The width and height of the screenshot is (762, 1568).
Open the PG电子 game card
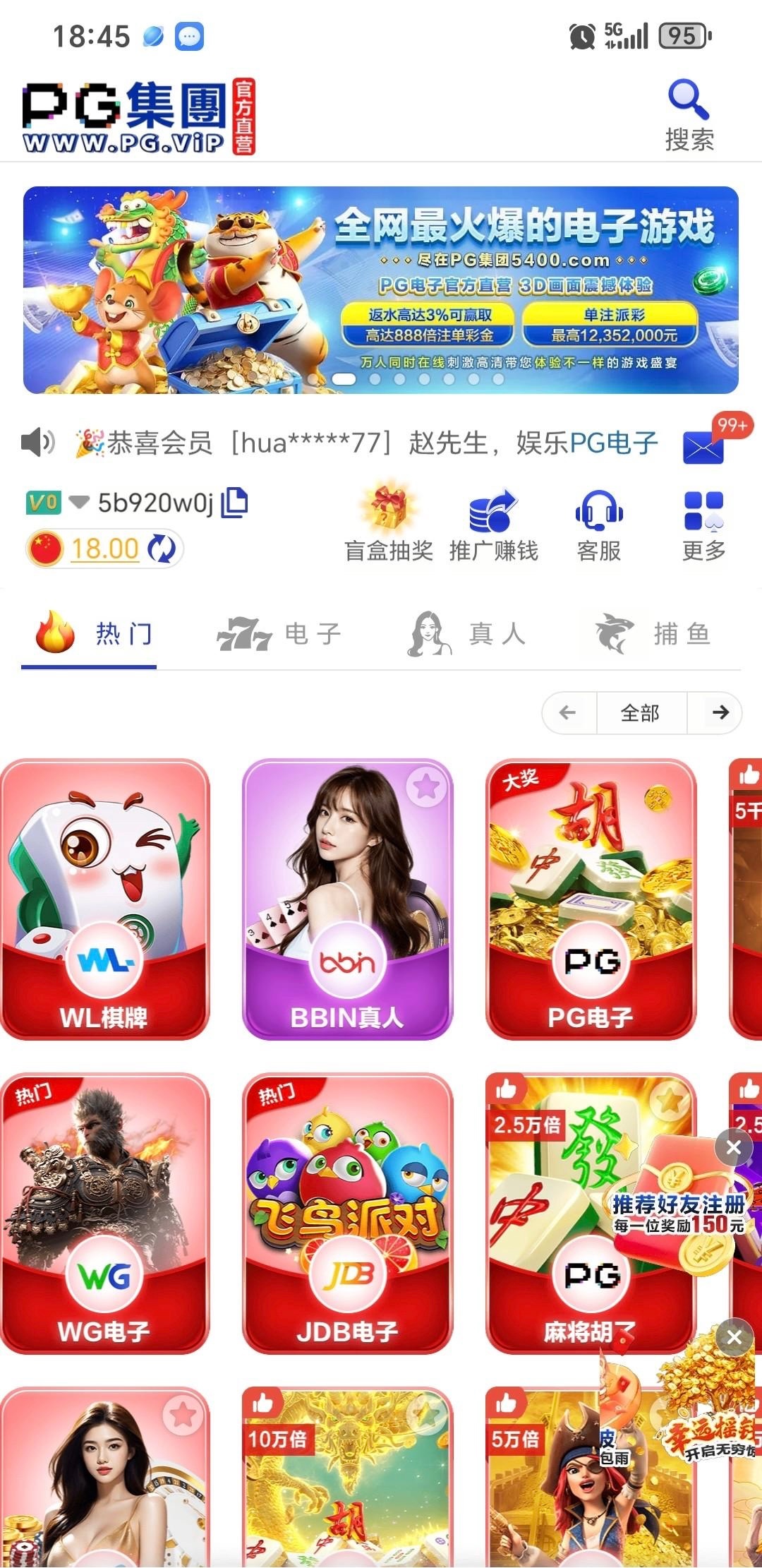pyautogui.click(x=591, y=899)
